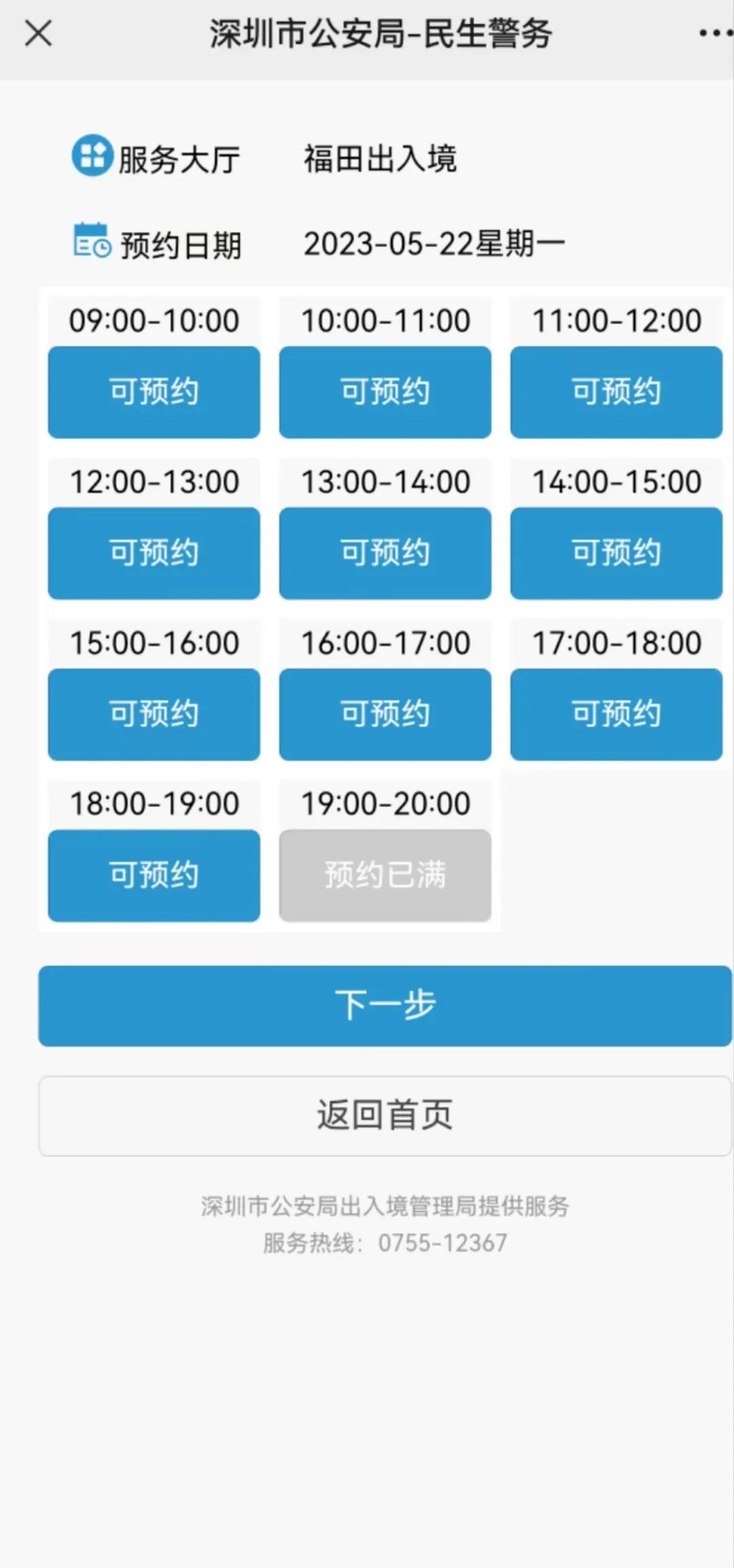Select the 17:00-18:00 可预约 slot
Viewport: 734px width, 1568px height.
pos(616,713)
